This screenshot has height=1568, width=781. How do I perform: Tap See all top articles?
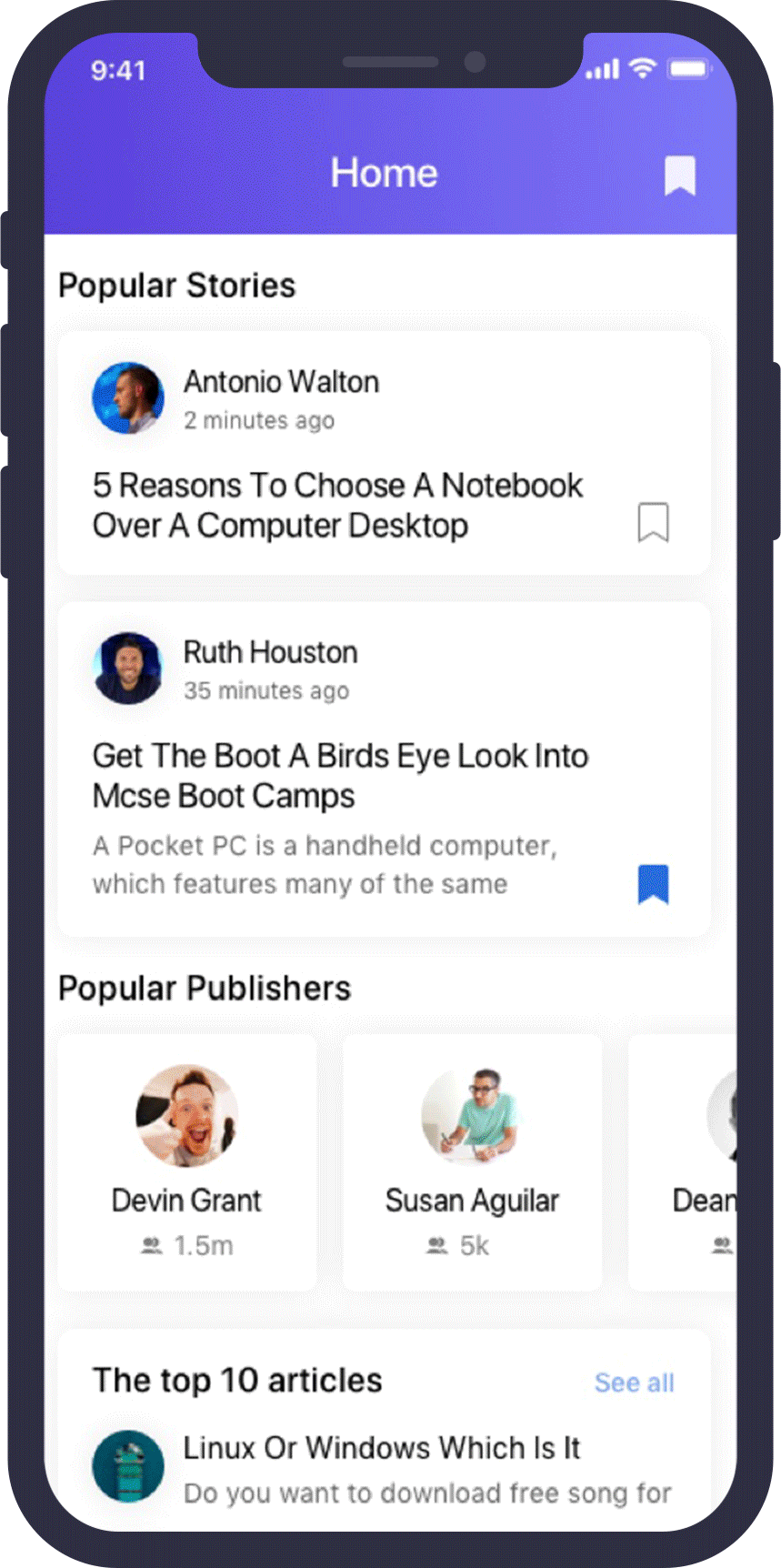[634, 1382]
